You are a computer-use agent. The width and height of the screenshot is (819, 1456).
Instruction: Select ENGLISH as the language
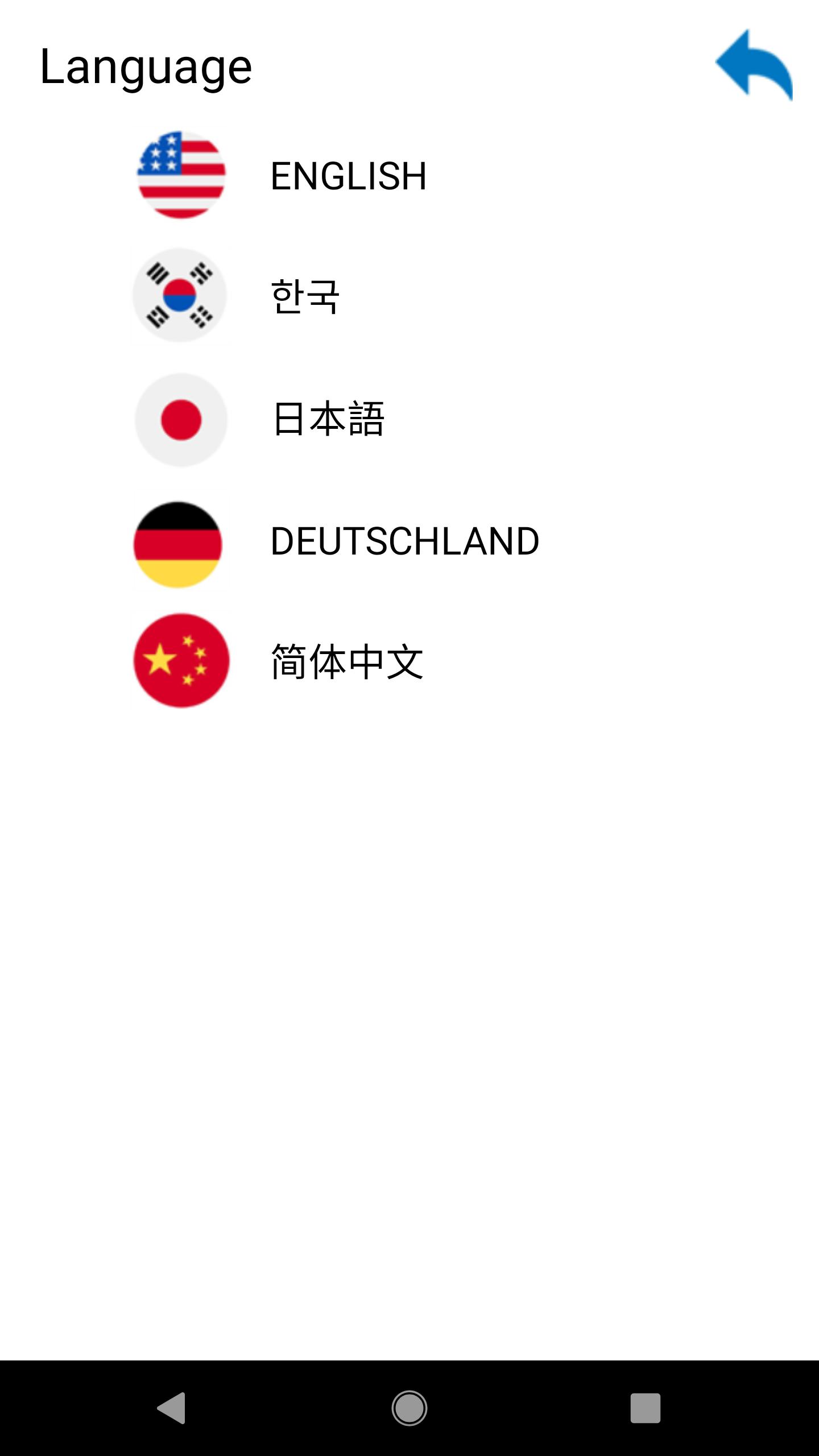[348, 176]
